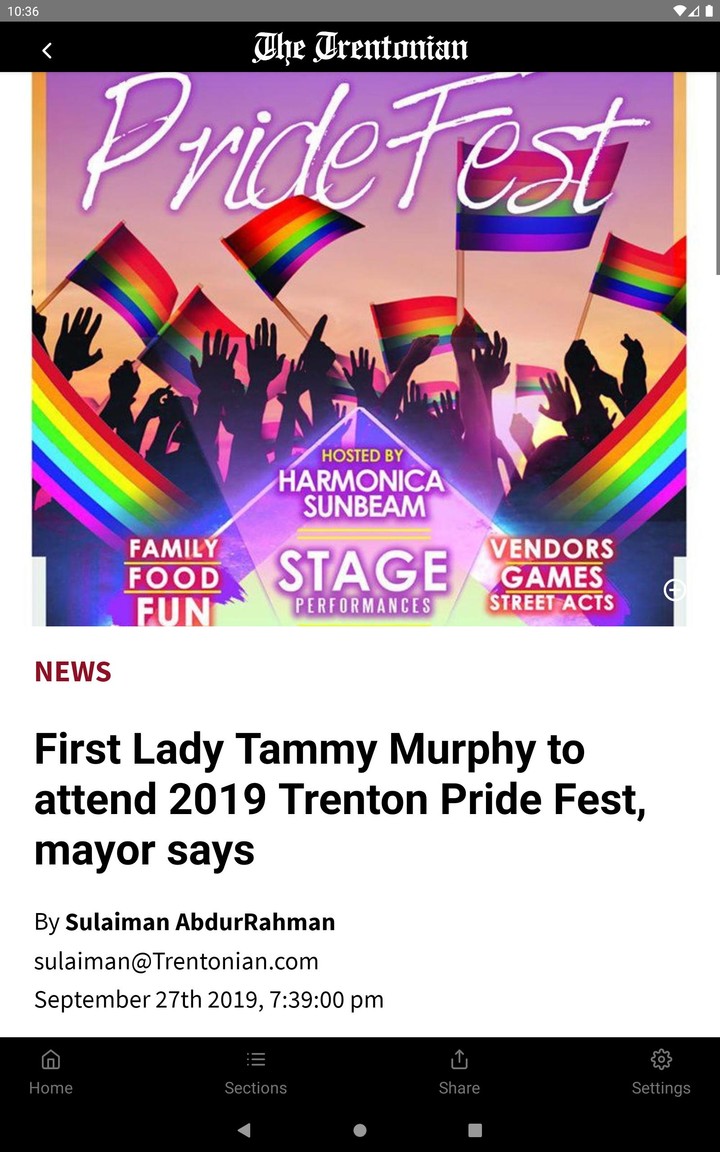
Task: Go back using the top-left arrow
Action: pos(46,50)
